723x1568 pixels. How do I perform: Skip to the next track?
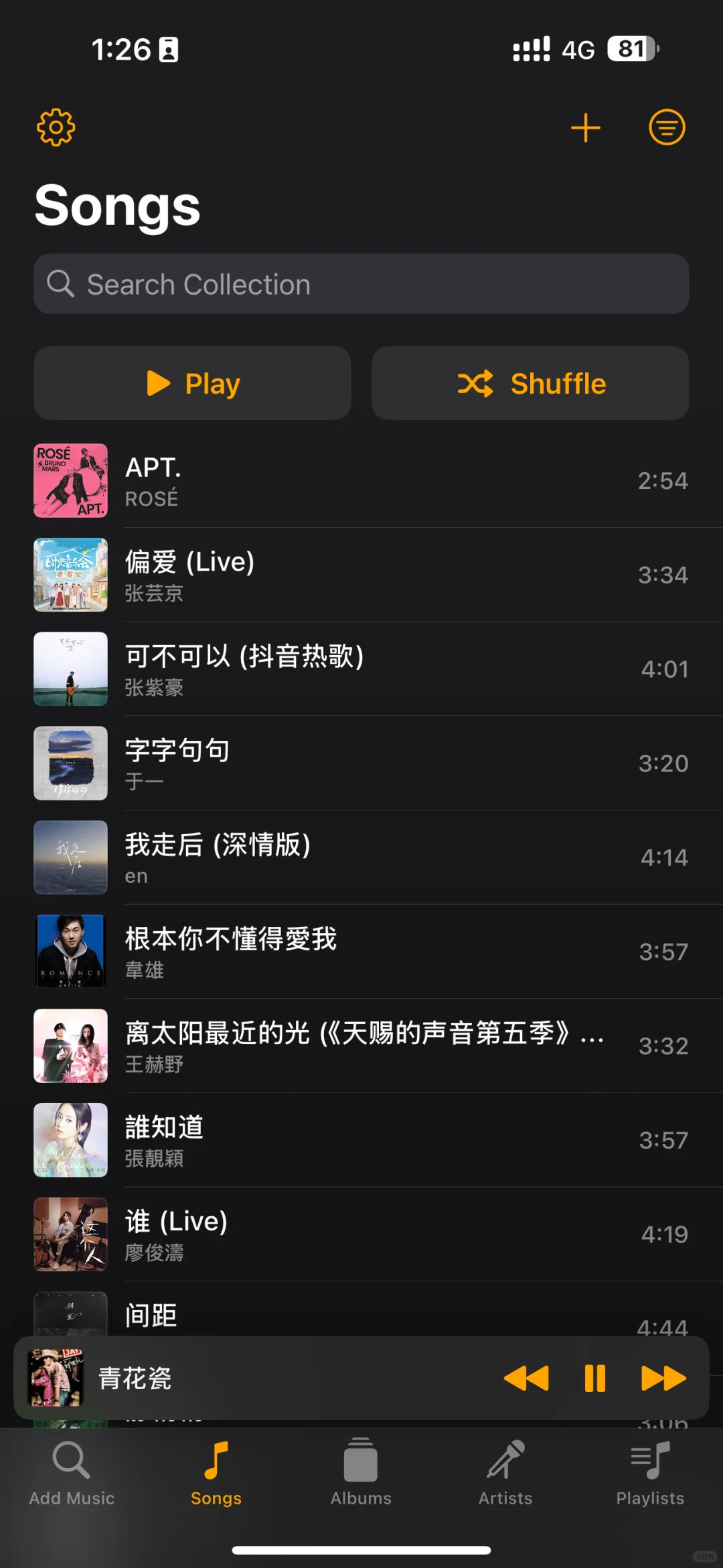pyautogui.click(x=663, y=1378)
